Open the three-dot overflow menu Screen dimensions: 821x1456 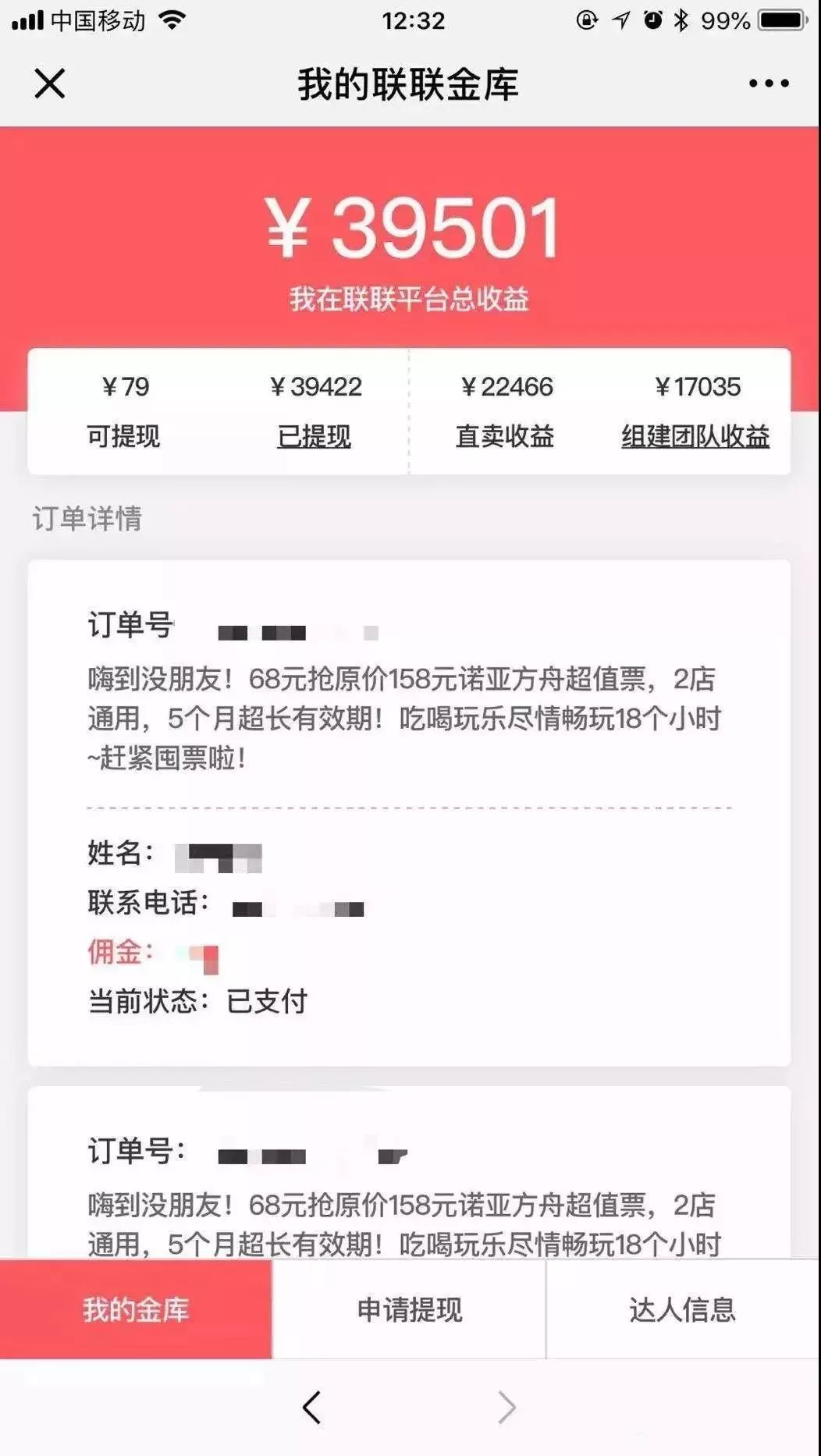(769, 83)
